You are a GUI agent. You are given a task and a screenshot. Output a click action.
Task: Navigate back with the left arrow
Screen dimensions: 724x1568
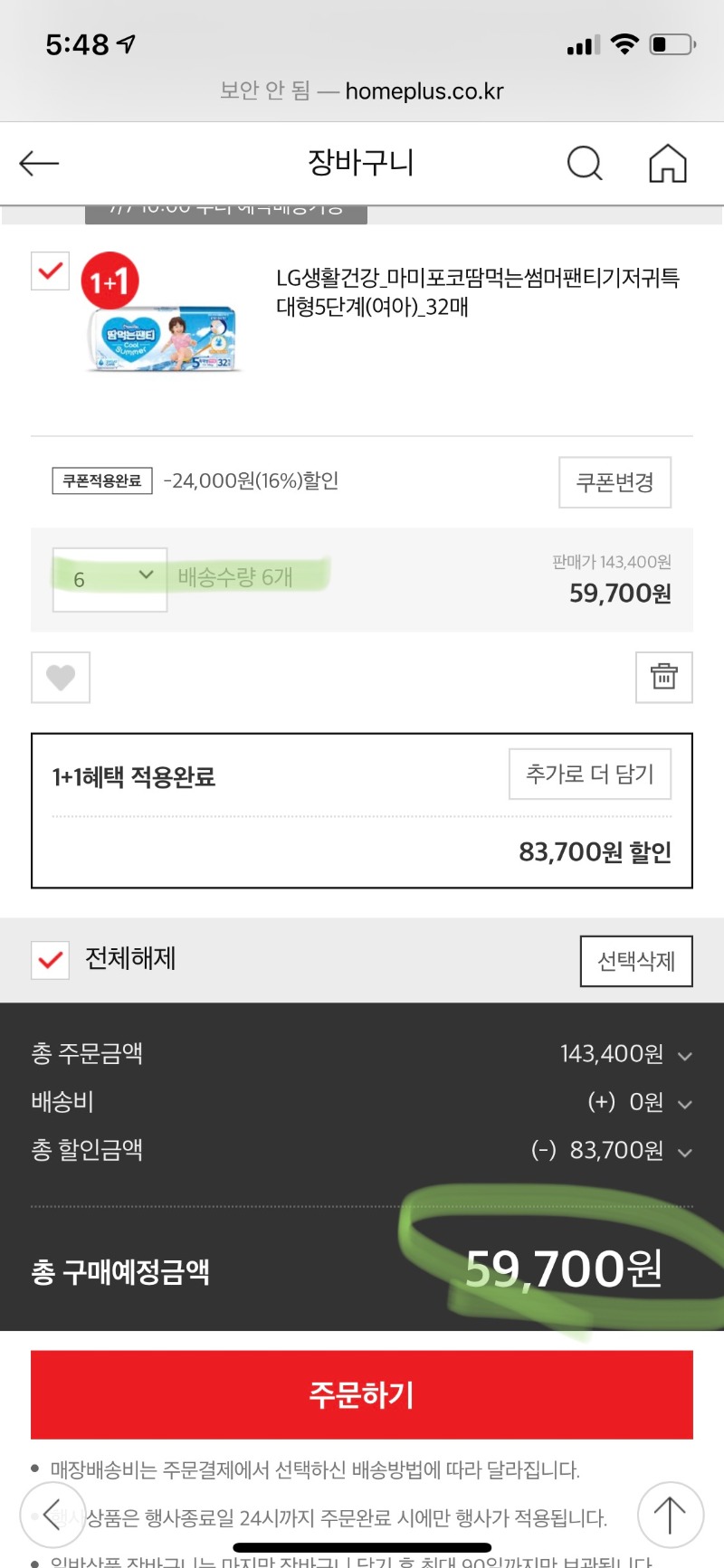point(38,163)
